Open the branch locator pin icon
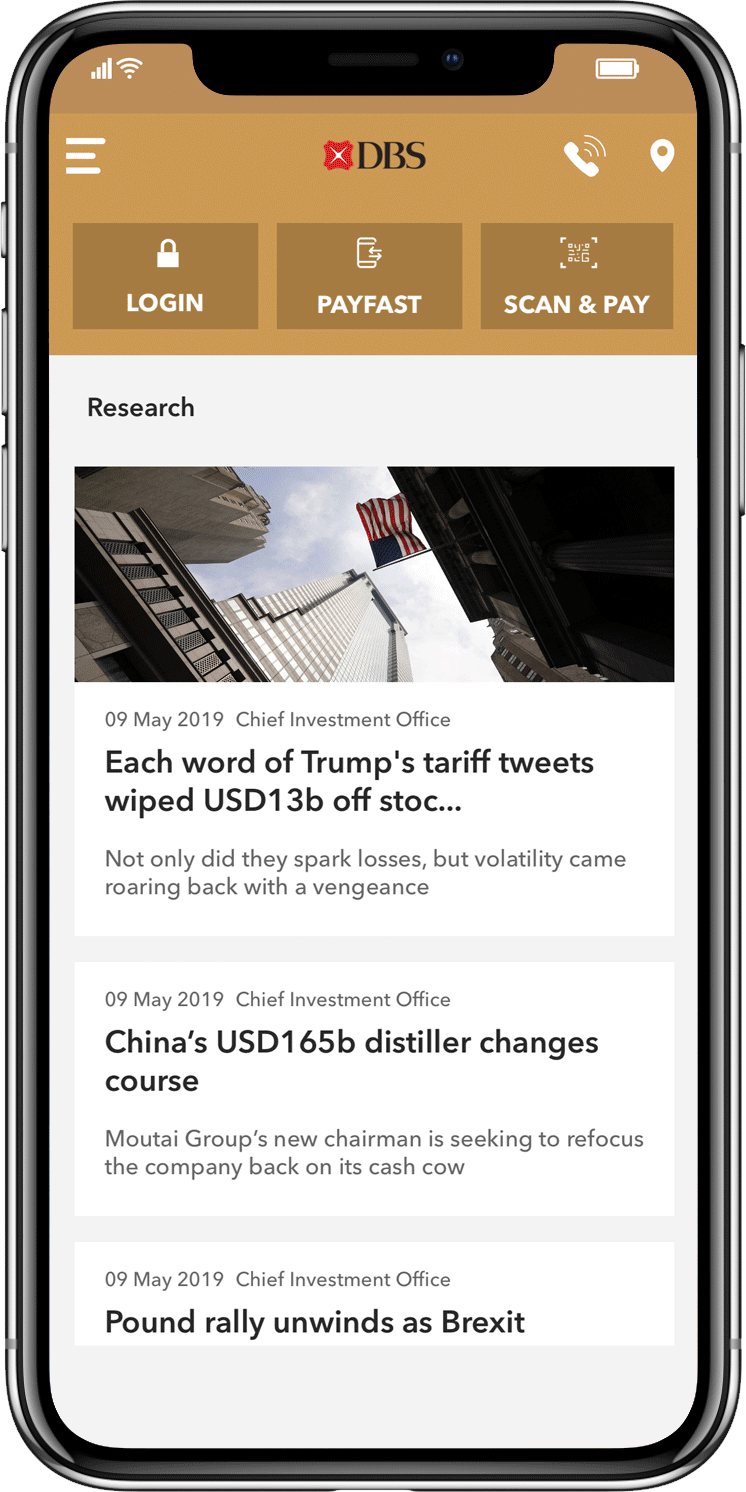The image size is (746, 1492). click(x=662, y=156)
